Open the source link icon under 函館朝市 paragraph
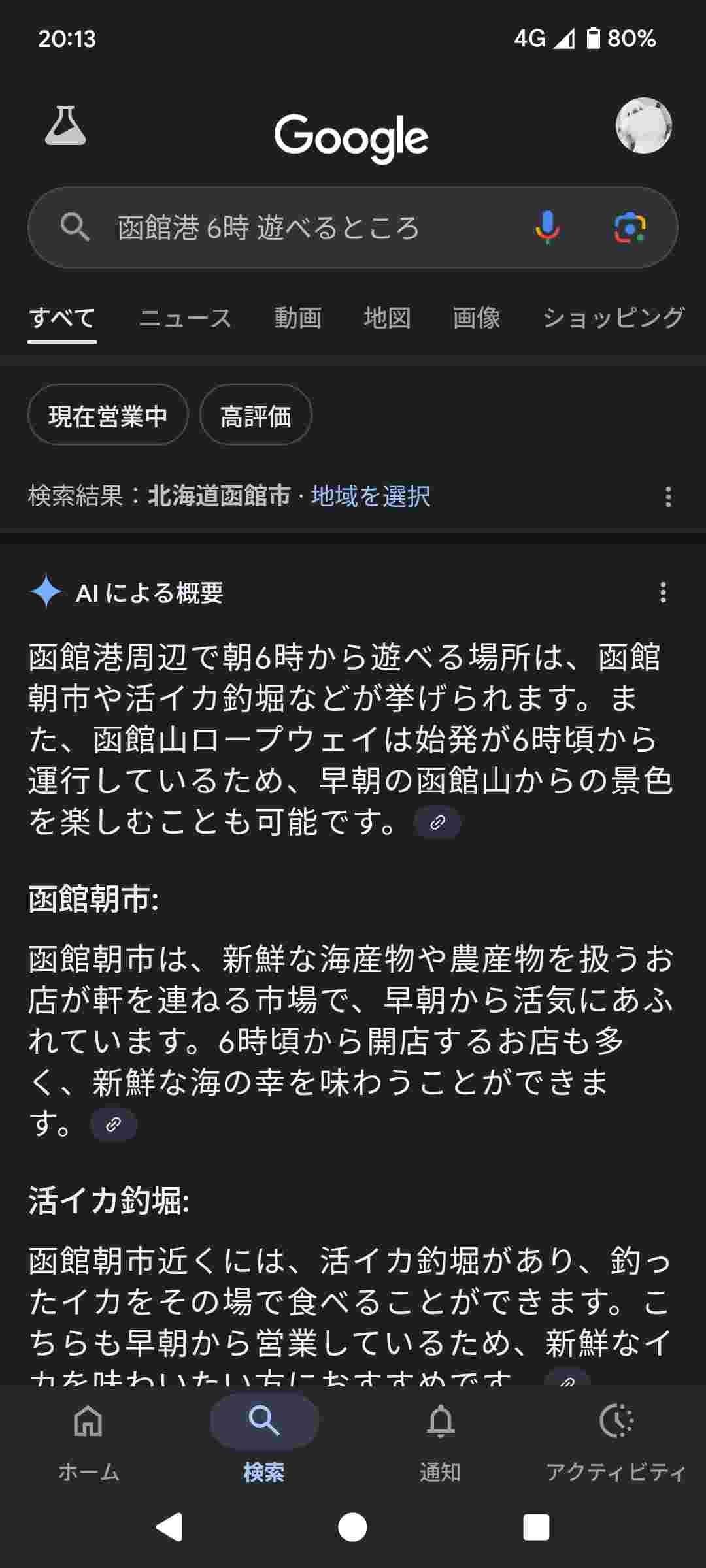The image size is (706, 1568). pos(113,1124)
